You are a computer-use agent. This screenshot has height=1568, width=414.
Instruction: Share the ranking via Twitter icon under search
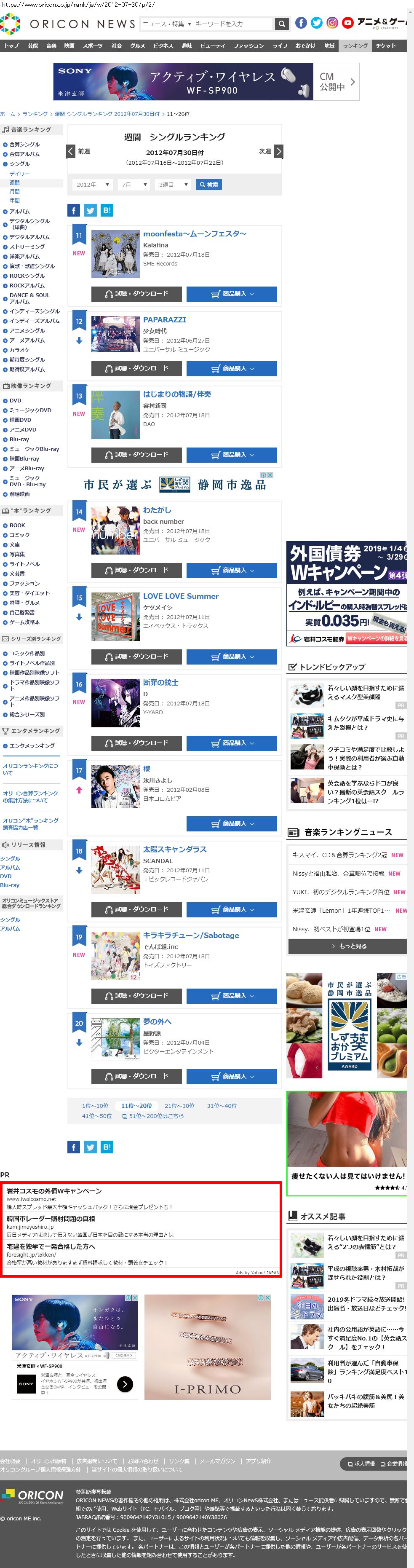click(90, 211)
